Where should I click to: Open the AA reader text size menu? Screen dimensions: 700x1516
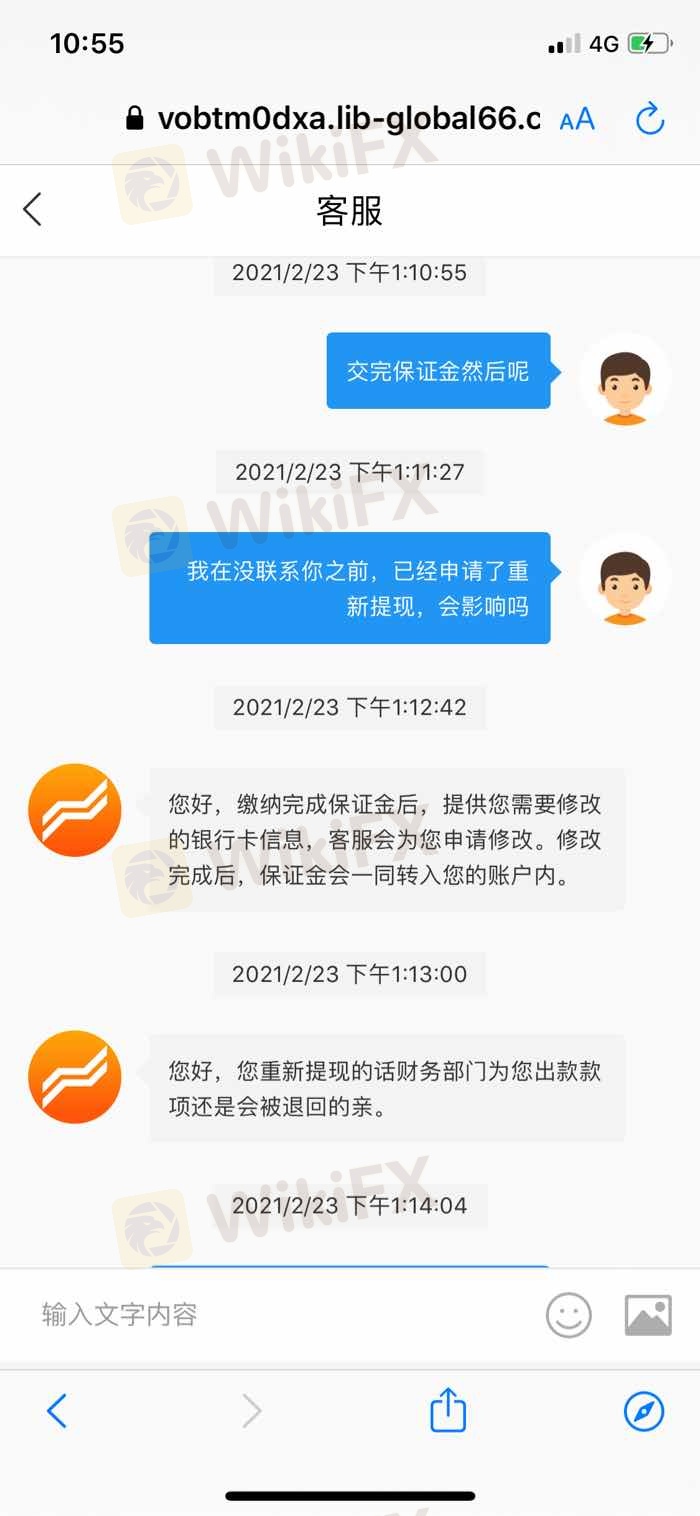pyautogui.click(x=577, y=120)
